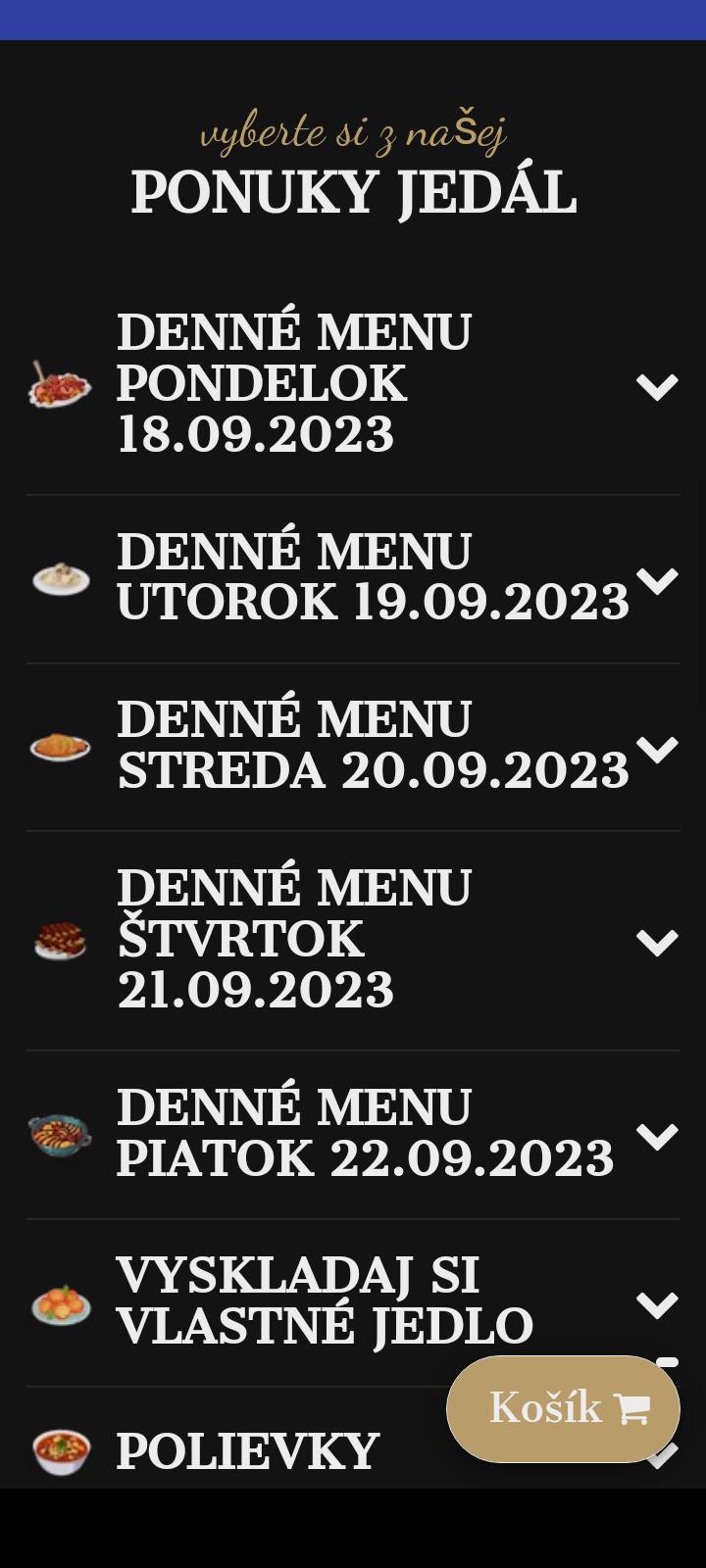Screen dimensions: 706x1568
Task: Expand the Polievky category
Action: point(245,1452)
